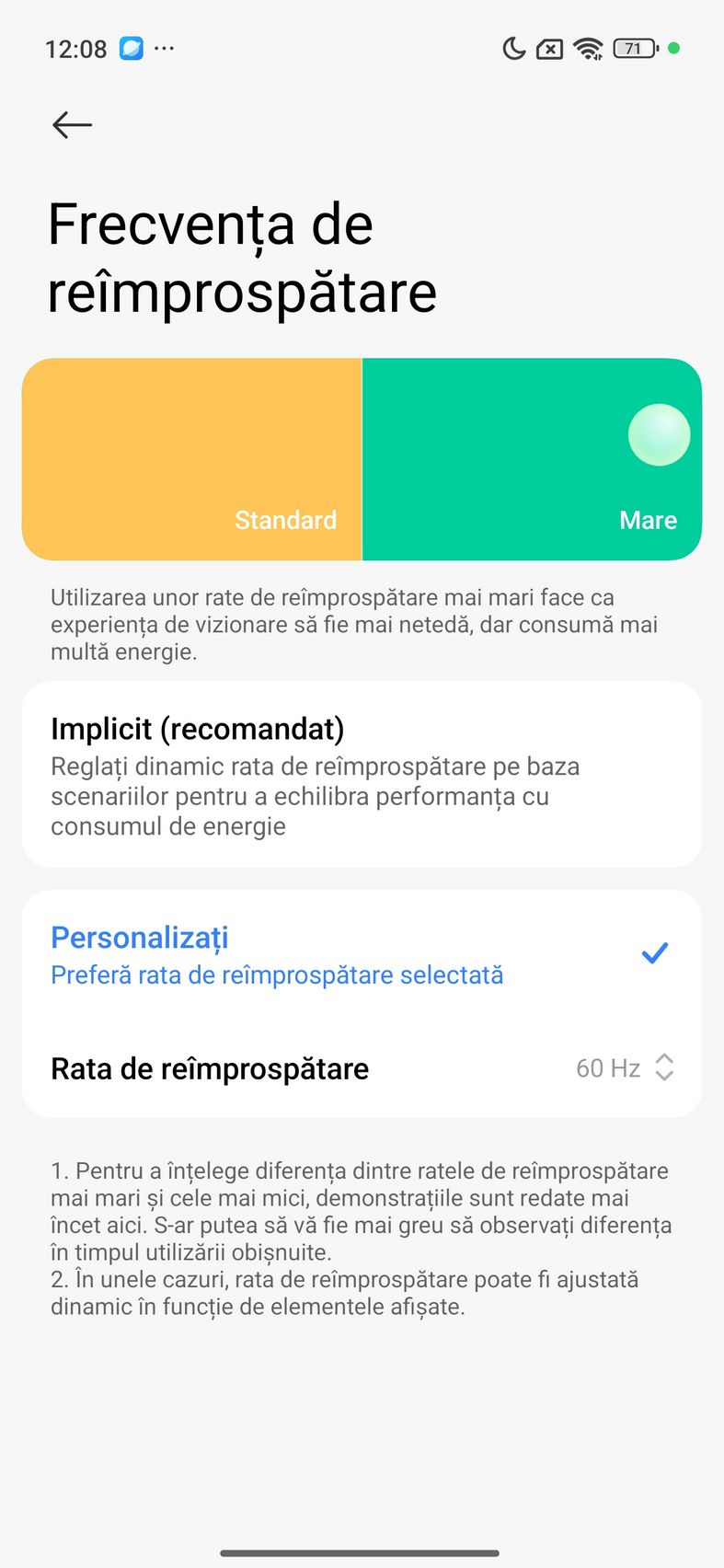
Task: Go back using the arrow icon
Action: click(x=72, y=124)
